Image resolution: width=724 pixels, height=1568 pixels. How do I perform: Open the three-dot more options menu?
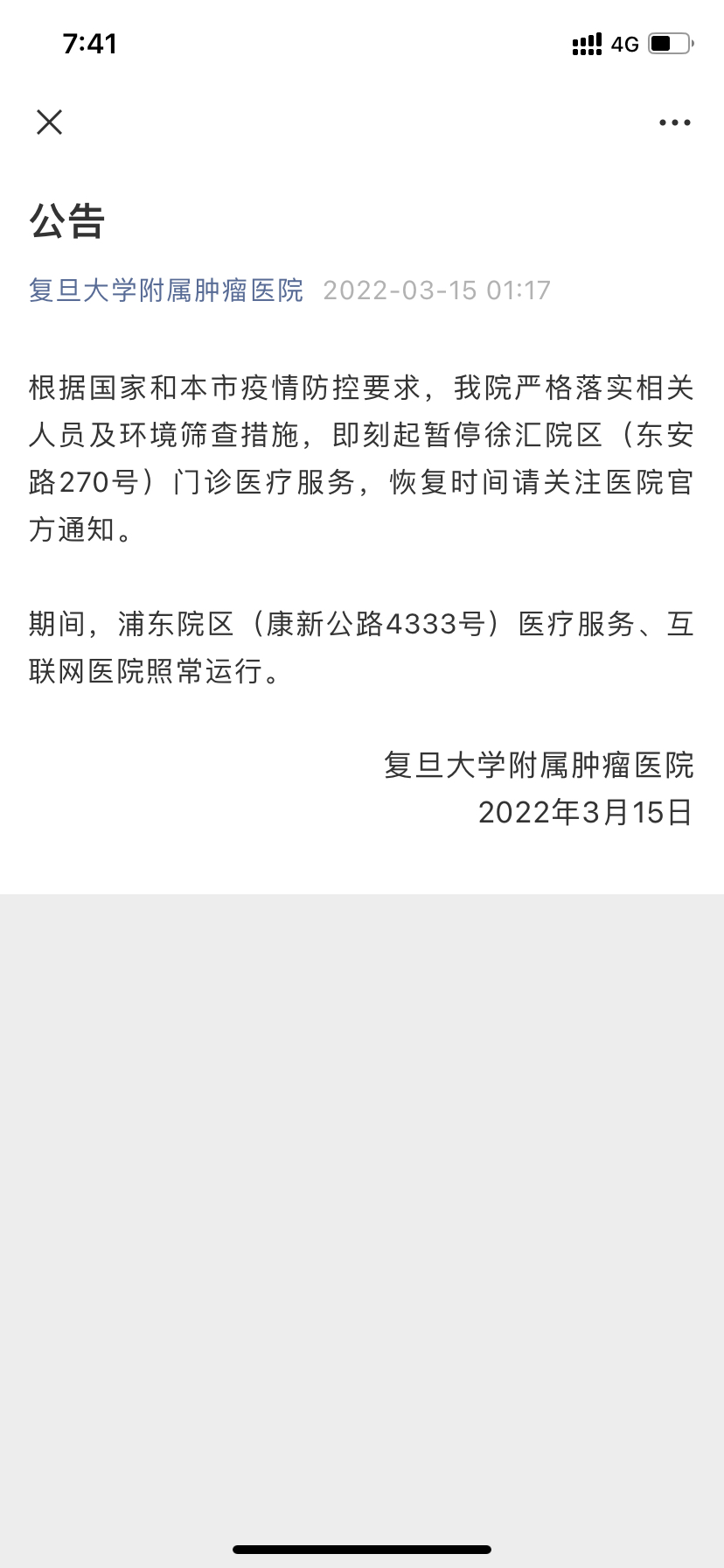674,123
